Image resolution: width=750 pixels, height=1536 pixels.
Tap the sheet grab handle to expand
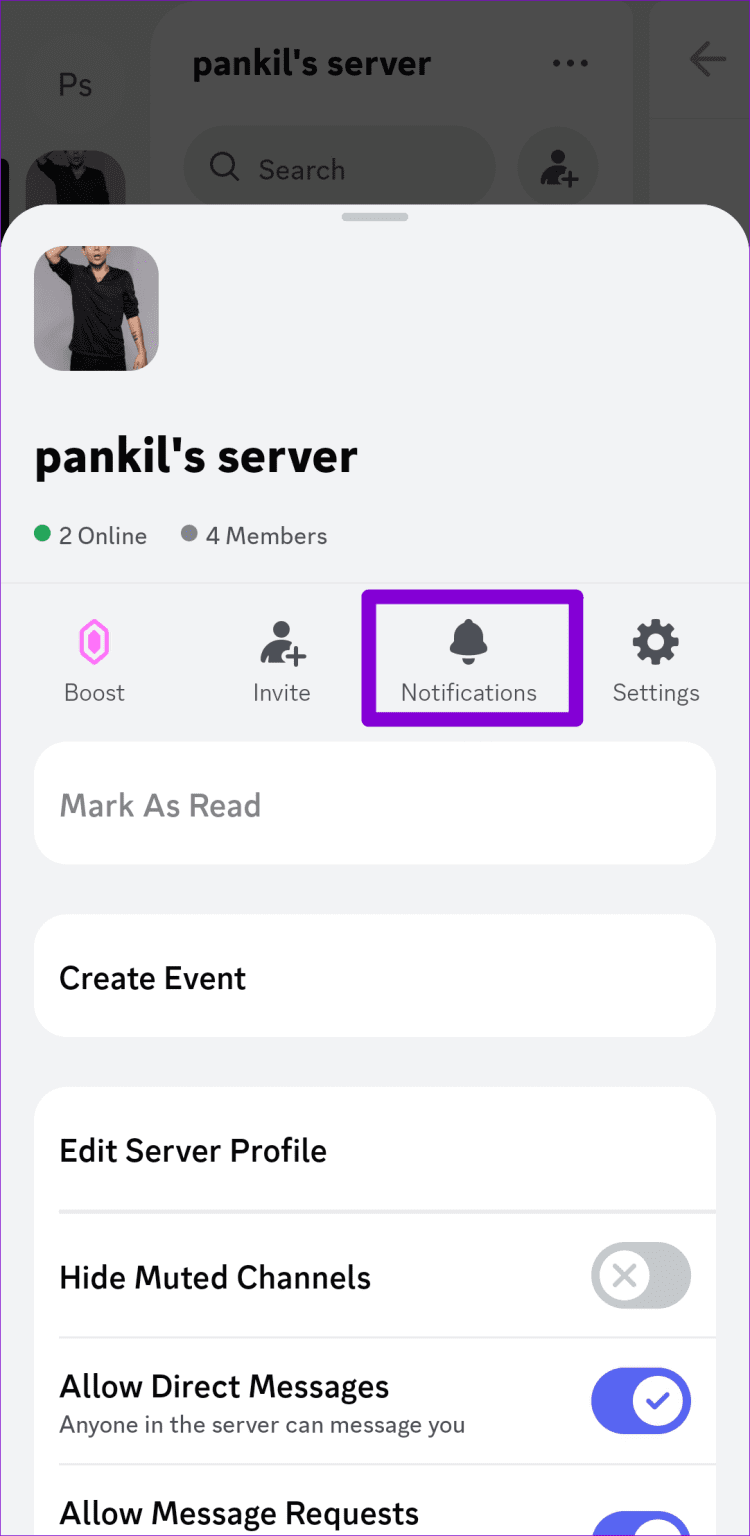374,216
